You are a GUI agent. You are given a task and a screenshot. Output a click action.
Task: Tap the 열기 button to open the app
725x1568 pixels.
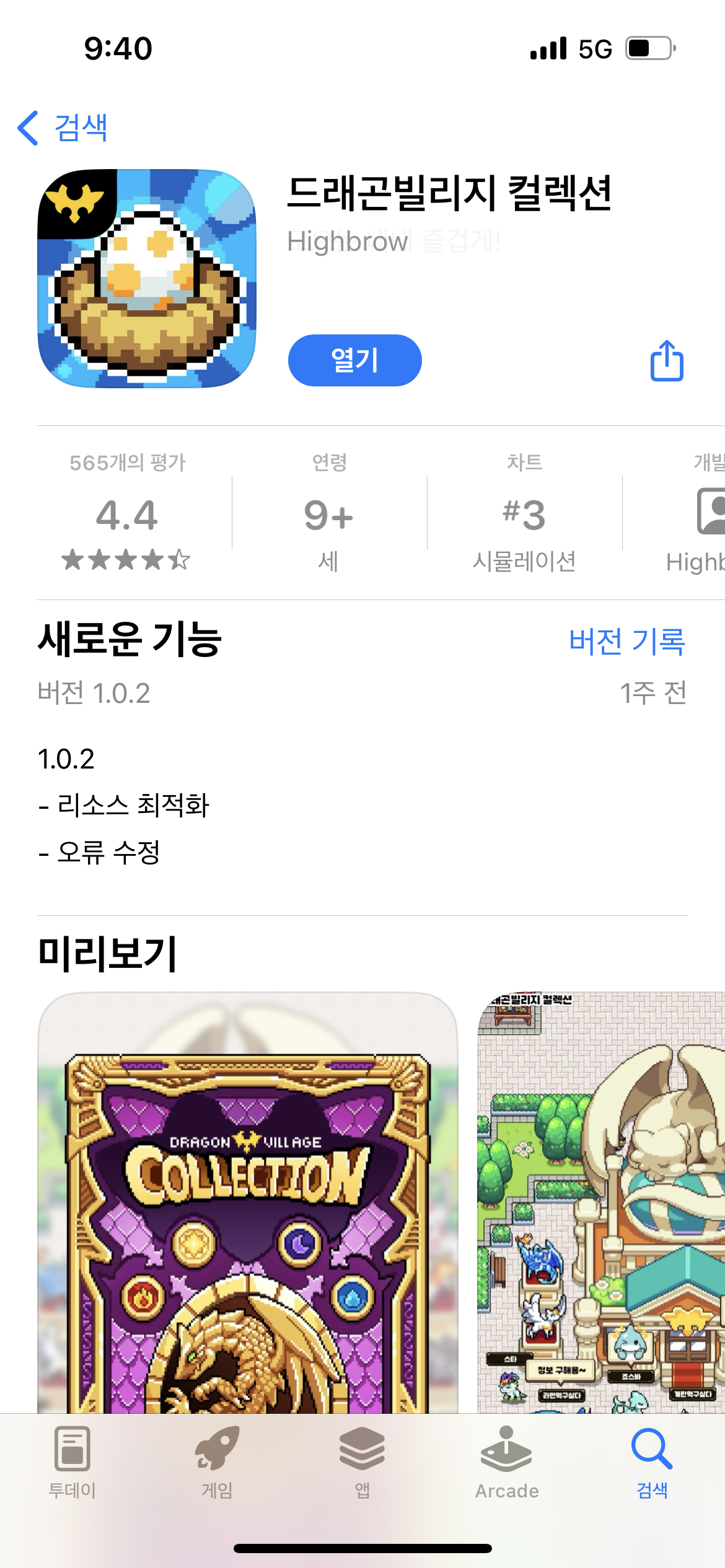click(x=354, y=360)
